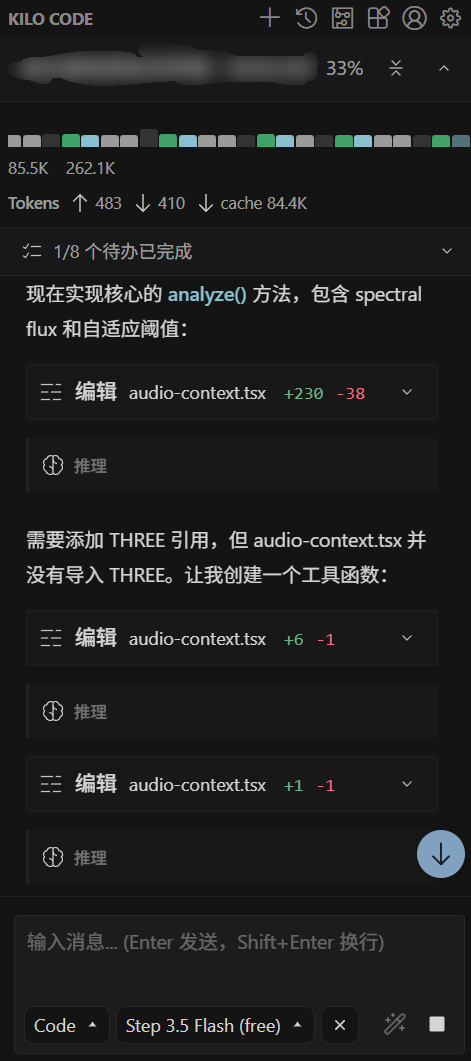Start a new task with the plus icon
Screen dimensions: 471x1061
coord(270,18)
